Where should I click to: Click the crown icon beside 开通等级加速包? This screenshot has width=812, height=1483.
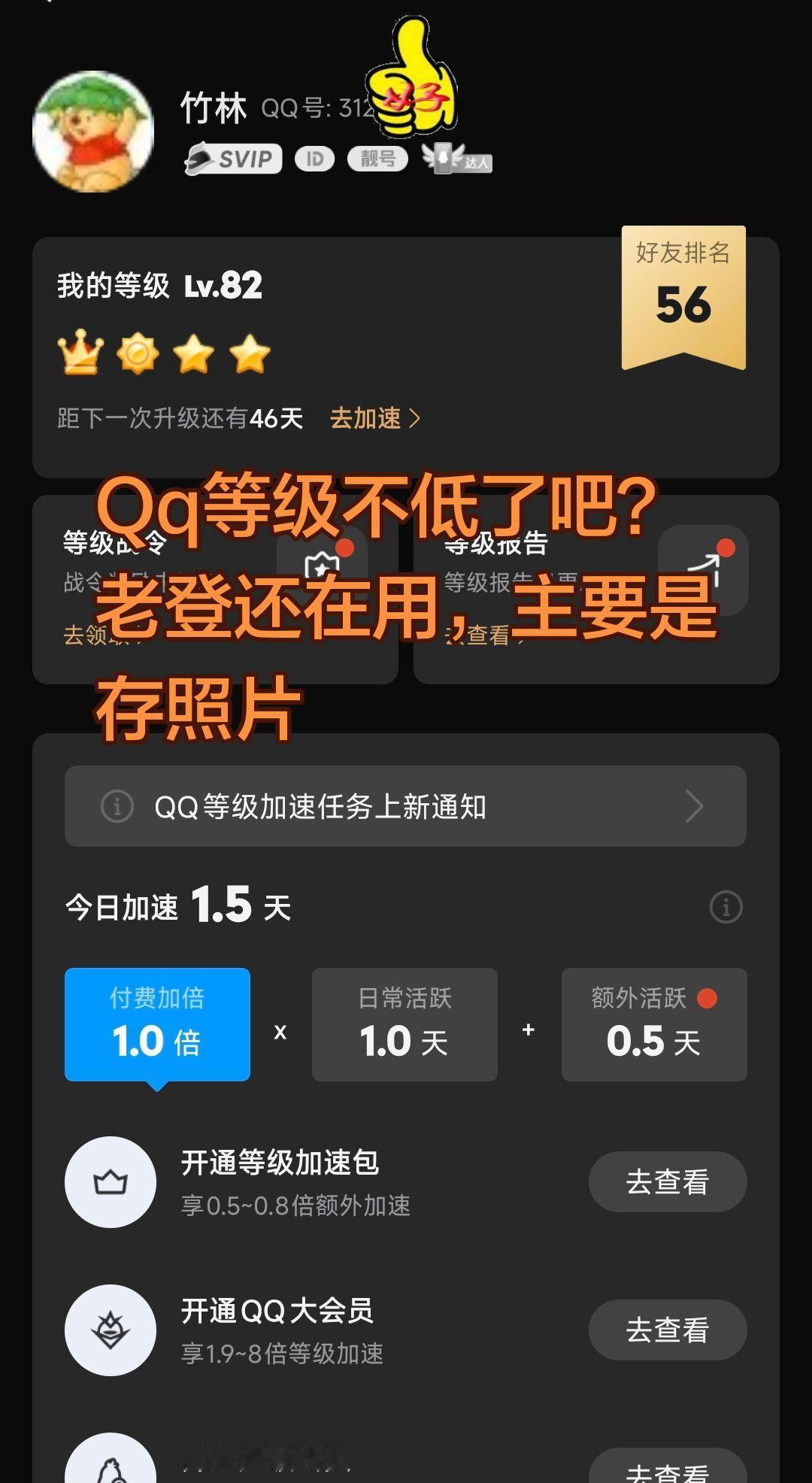[111, 1181]
